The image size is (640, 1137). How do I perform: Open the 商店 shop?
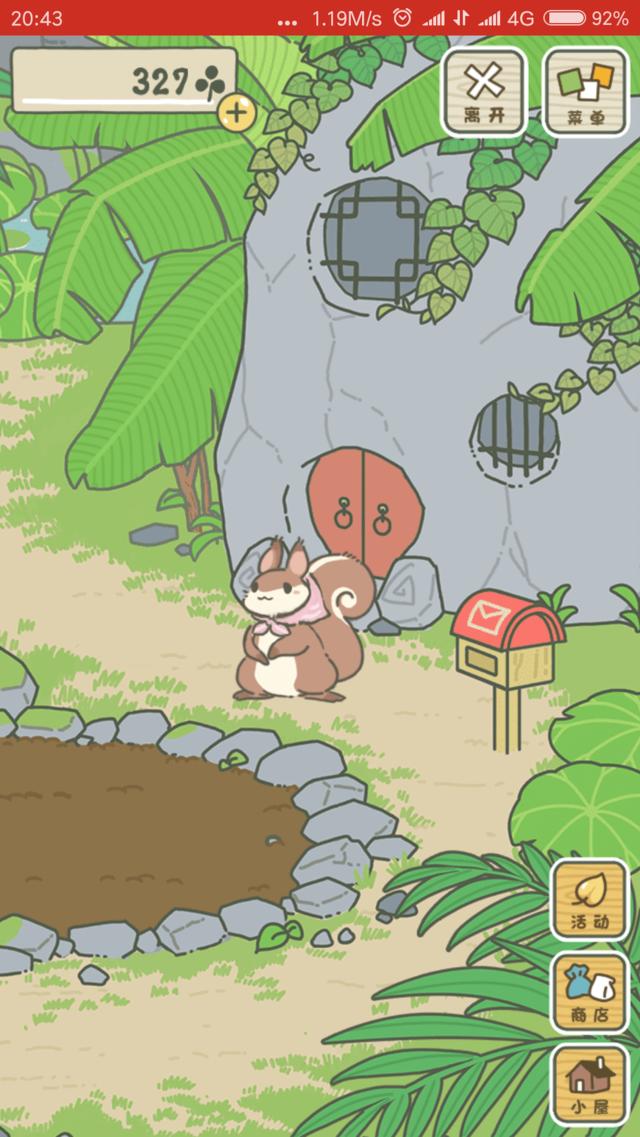tap(589, 992)
